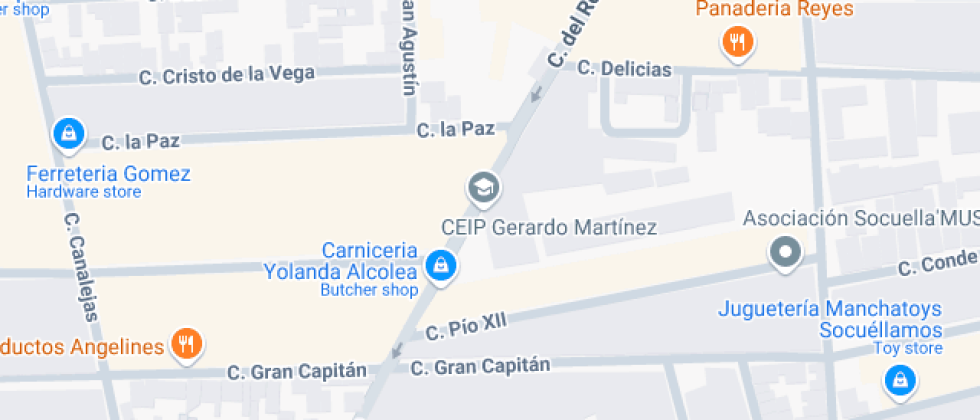Select the Panaderia Reyes restaurant pin
The width and height of the screenshot is (980, 420).
(737, 42)
